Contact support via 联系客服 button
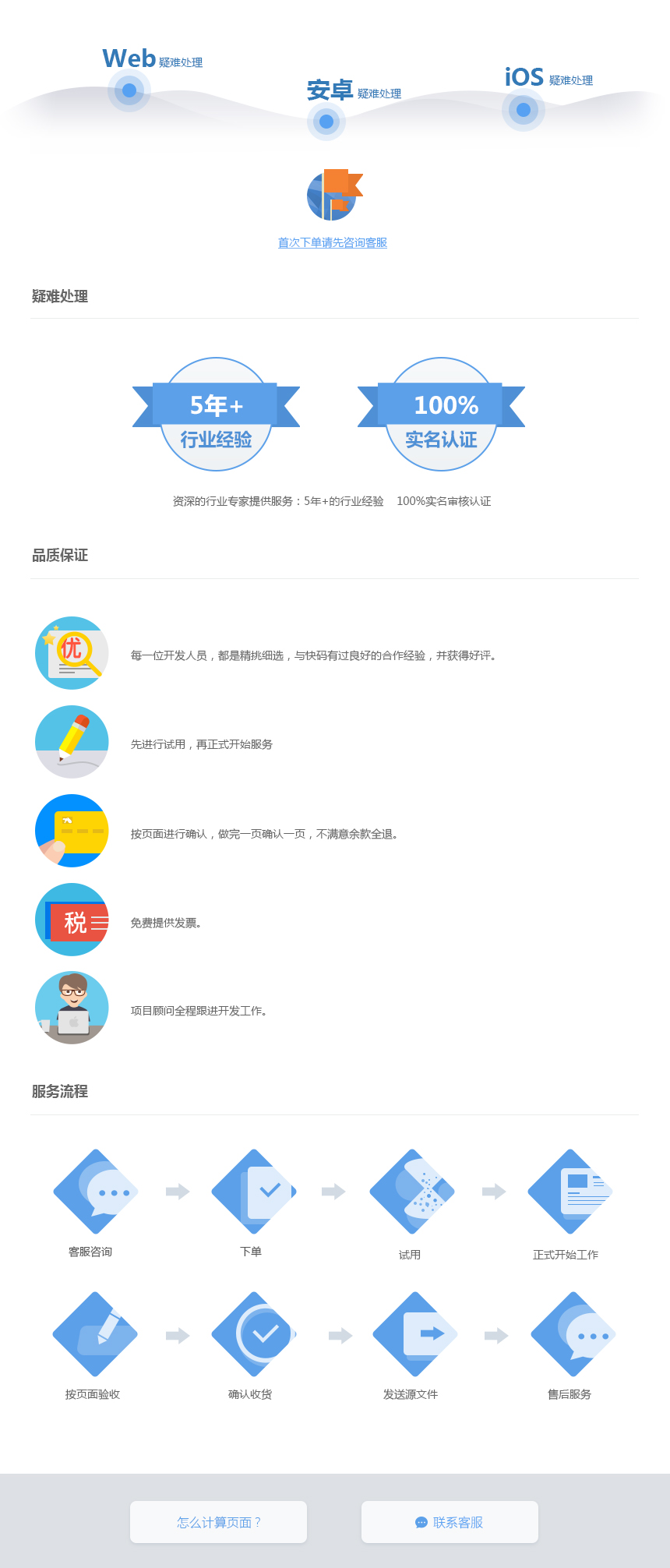Image resolution: width=670 pixels, height=1568 pixels. [x=450, y=1522]
